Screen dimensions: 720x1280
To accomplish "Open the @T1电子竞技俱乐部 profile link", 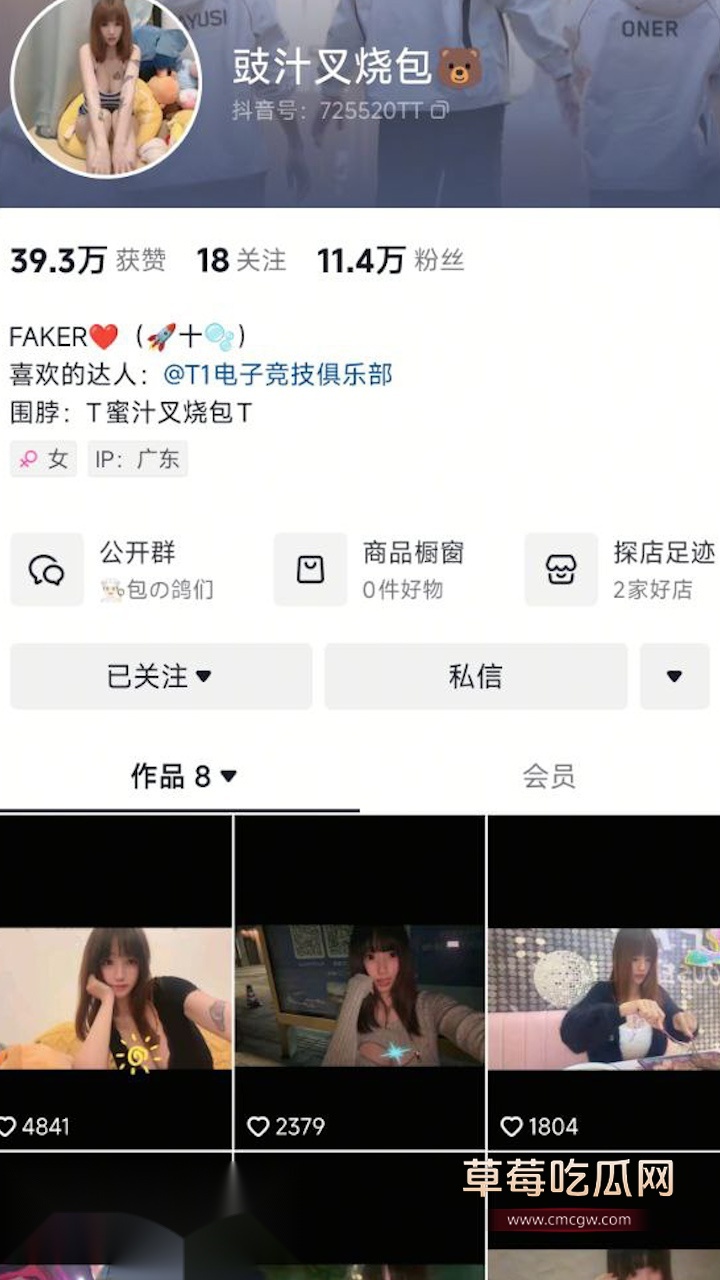I will click(x=278, y=375).
